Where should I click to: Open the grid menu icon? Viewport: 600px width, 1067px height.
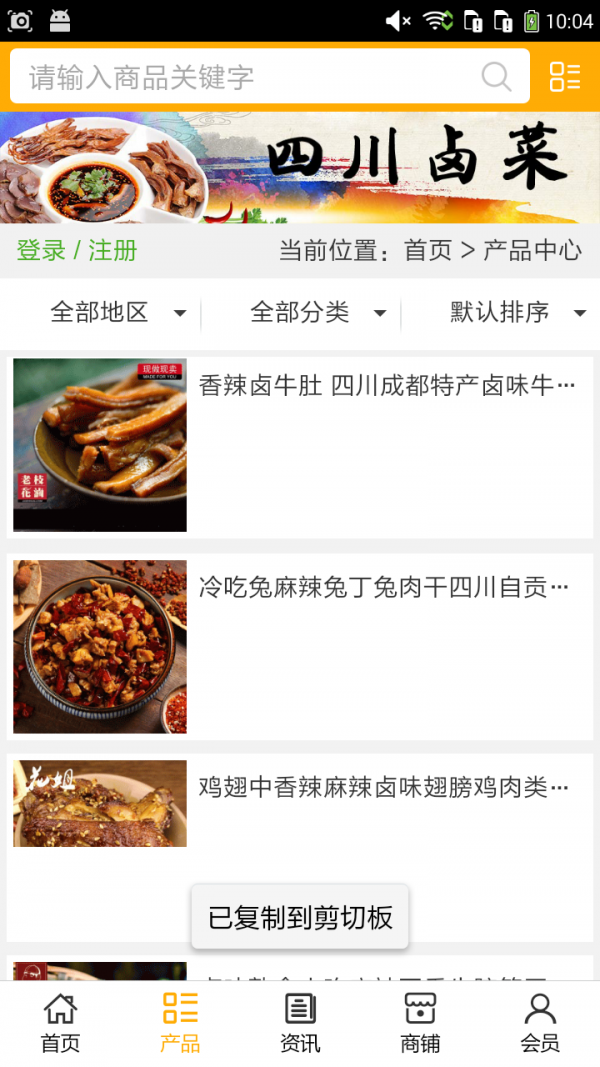pyautogui.click(x=565, y=77)
